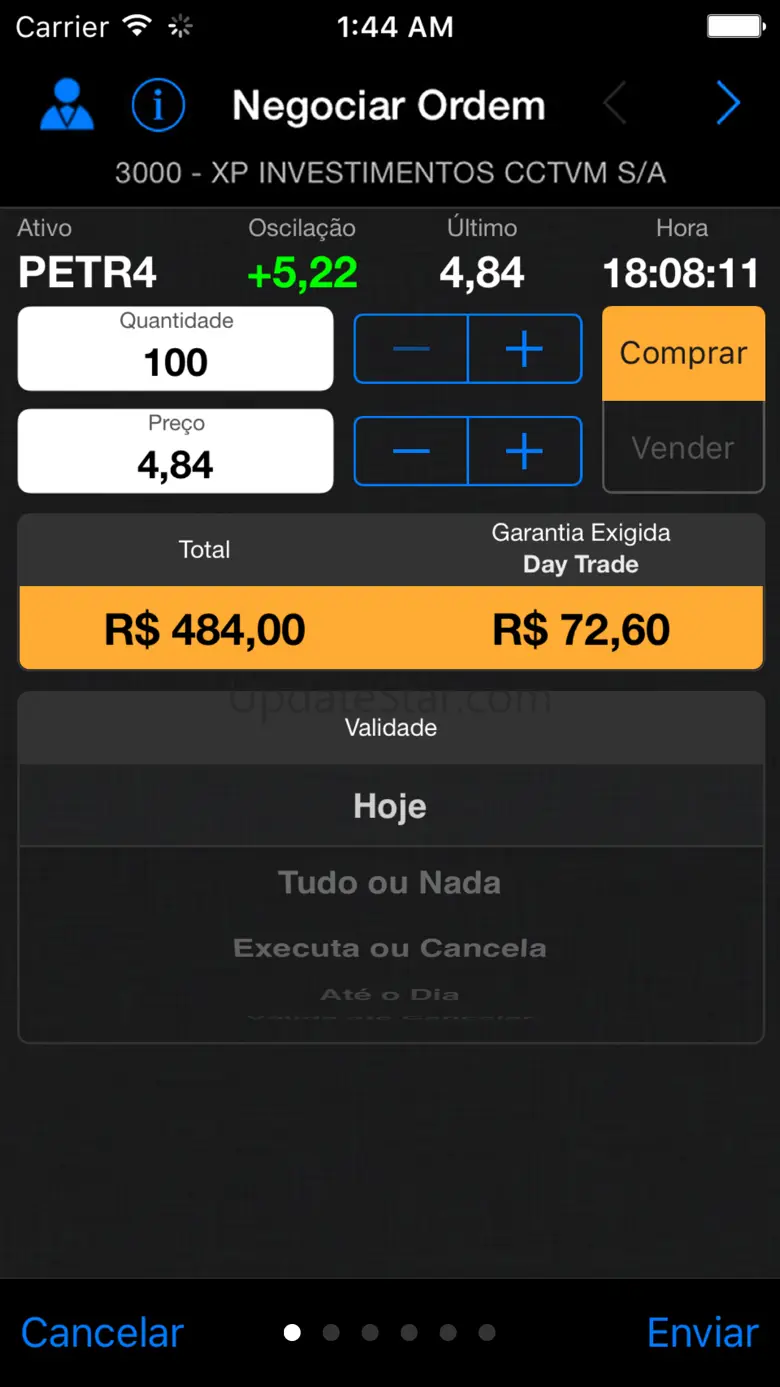
Task: Send the order with Enviar
Action: coord(702,1332)
